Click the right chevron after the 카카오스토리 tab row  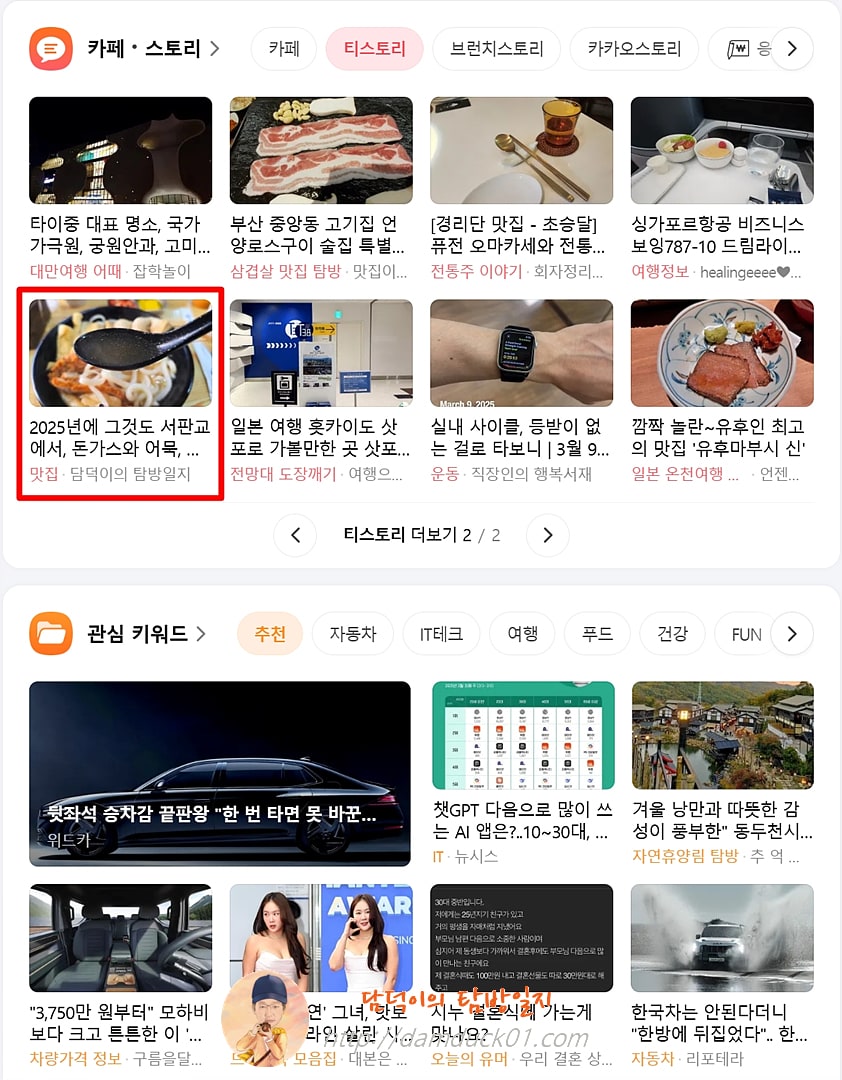792,48
